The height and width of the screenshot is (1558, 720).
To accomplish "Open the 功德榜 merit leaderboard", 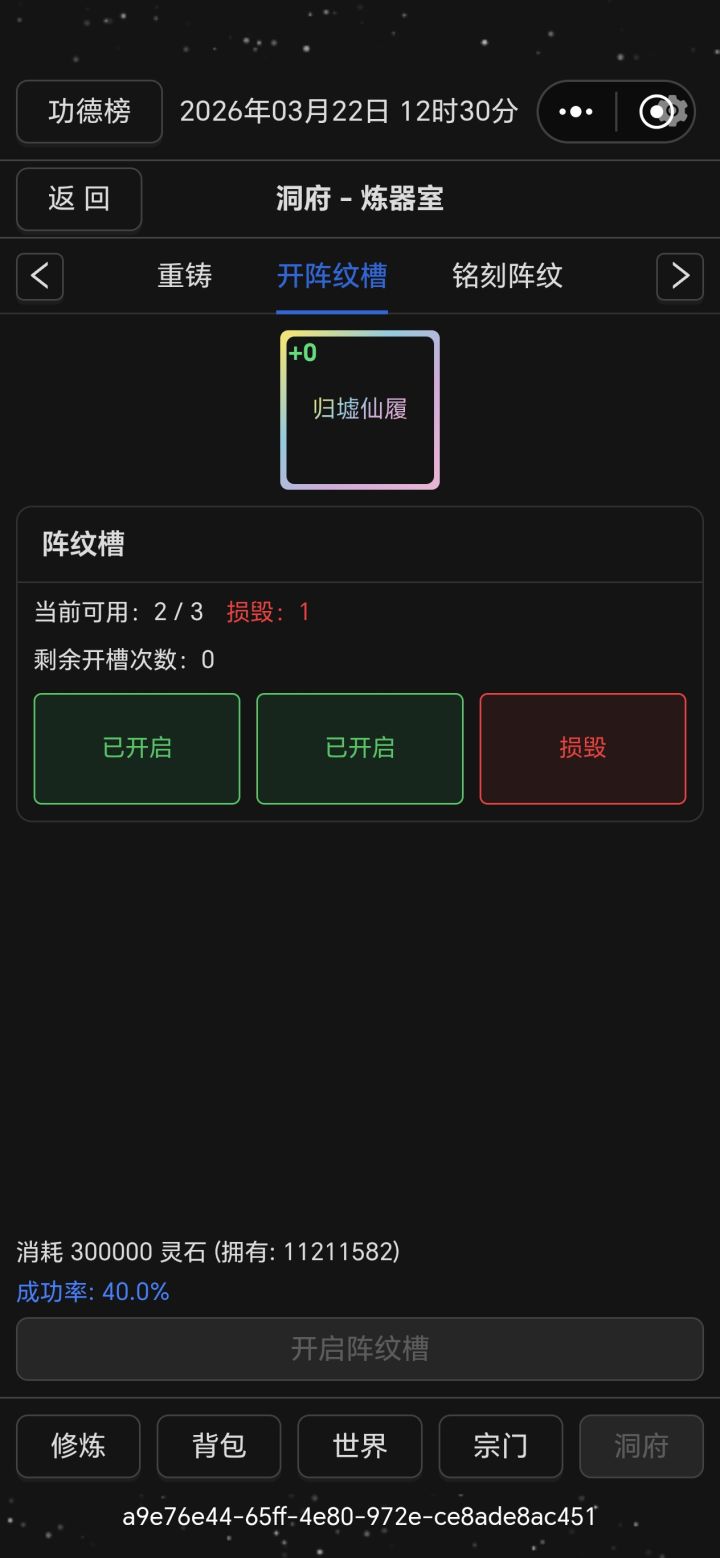I will click(89, 111).
